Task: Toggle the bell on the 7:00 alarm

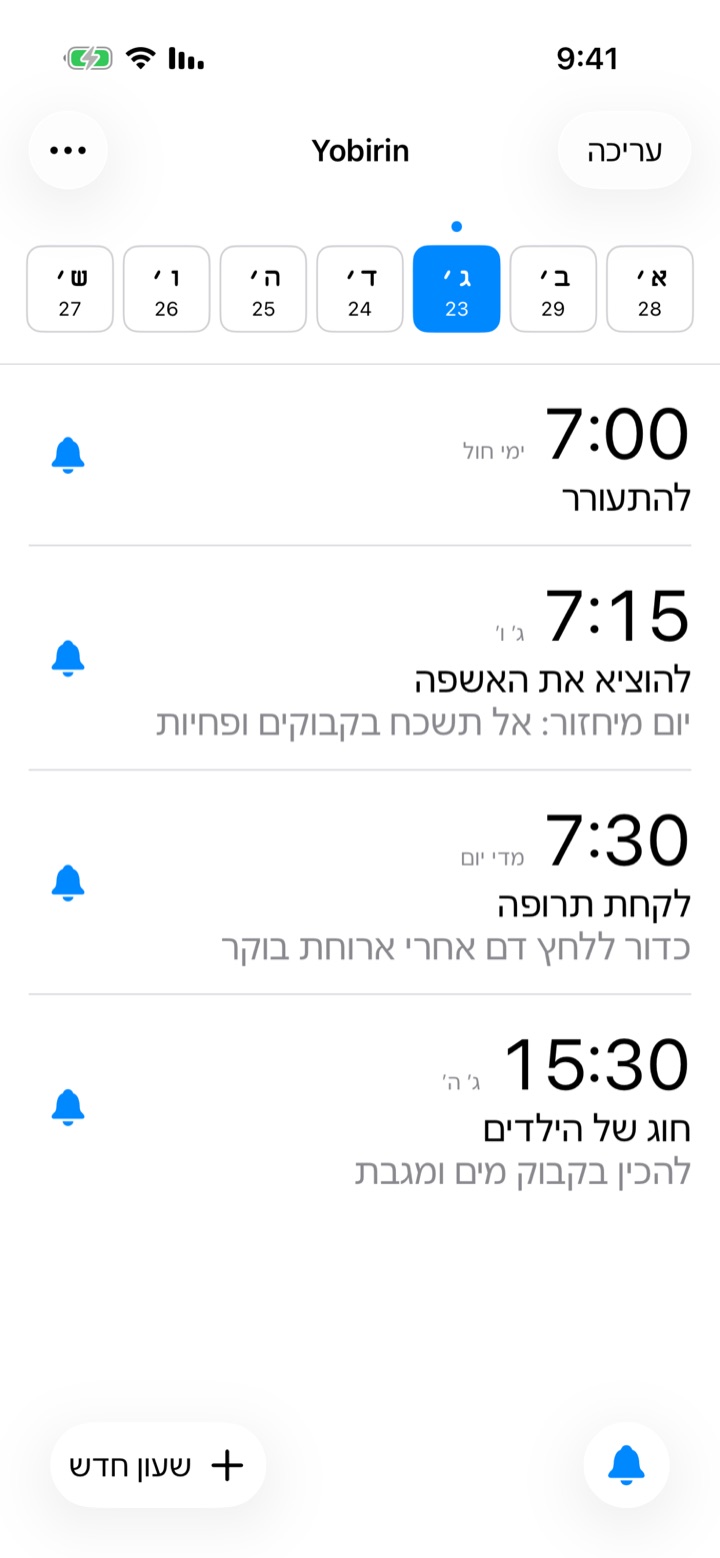Action: pyautogui.click(x=68, y=456)
